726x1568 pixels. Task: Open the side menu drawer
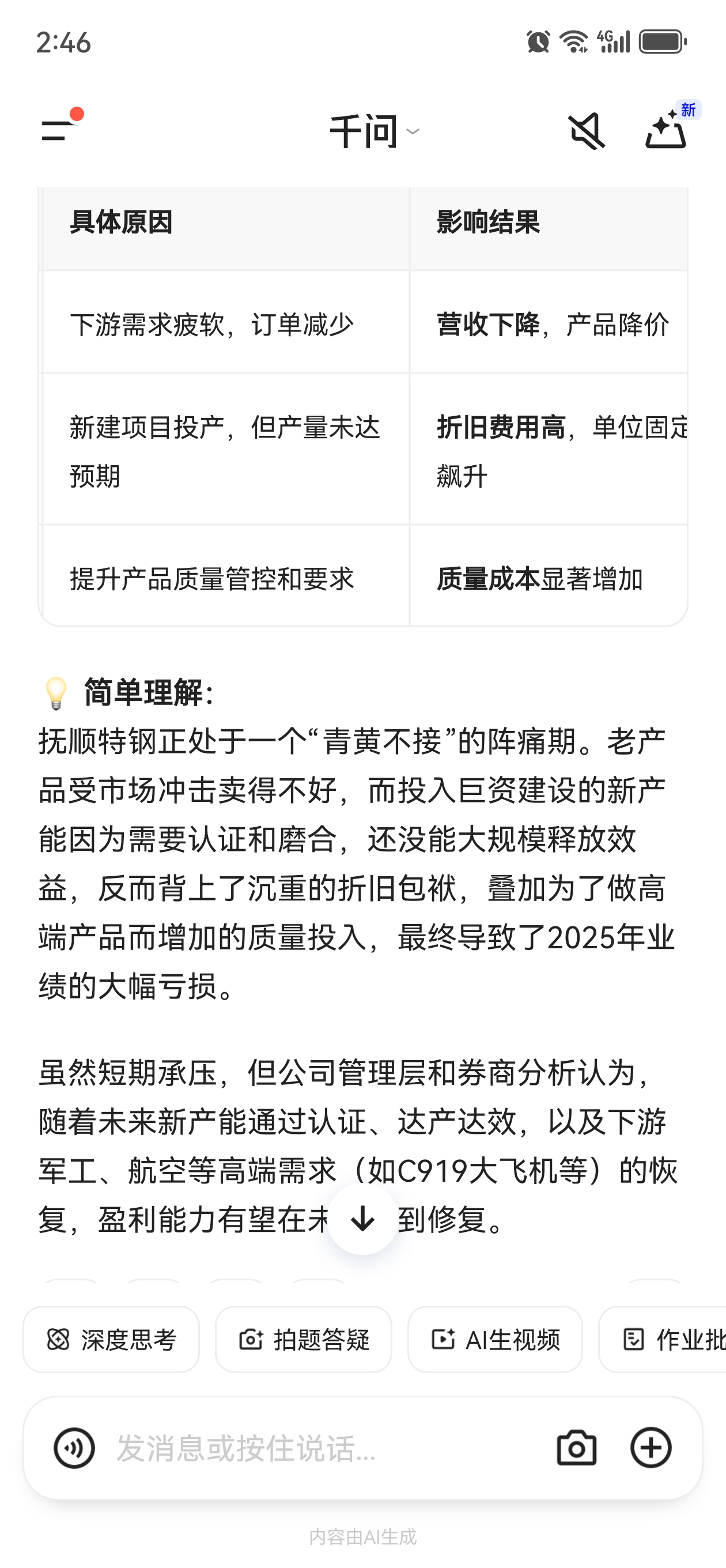coord(58,130)
